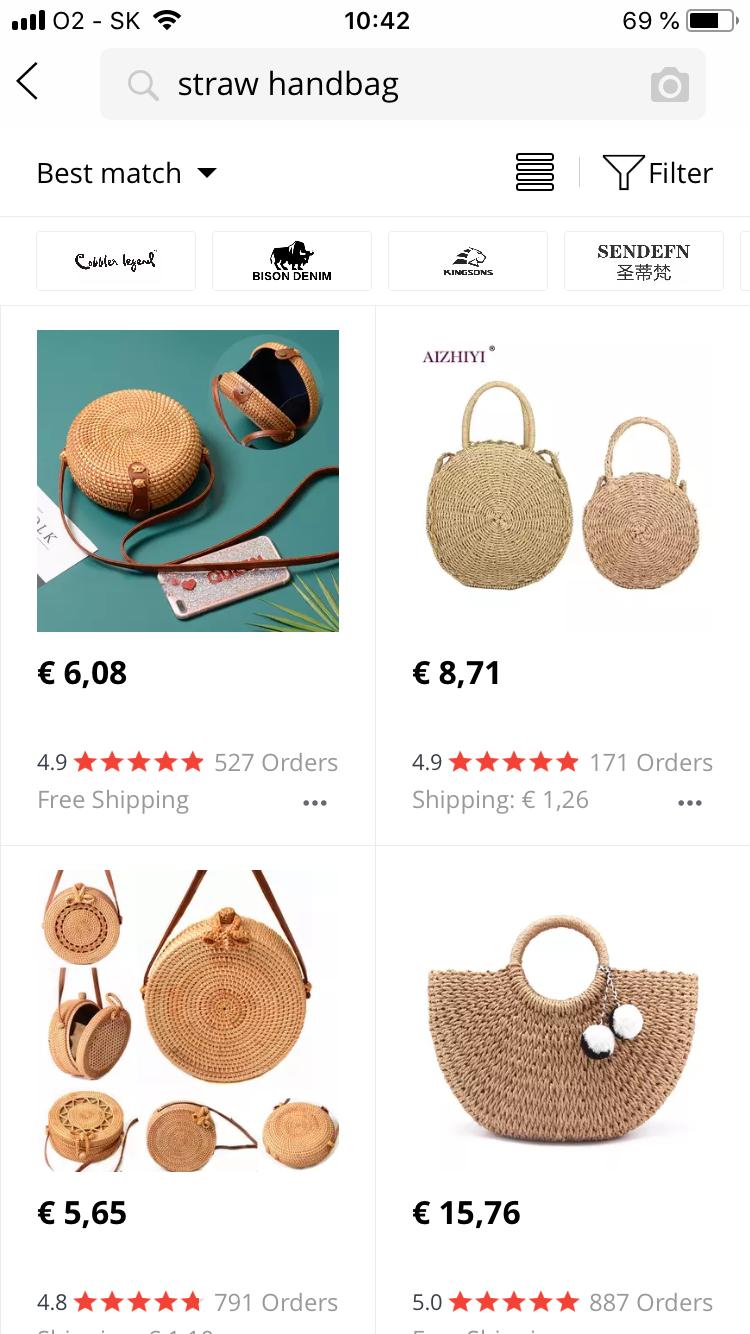Select the SENDEFN brand chip
This screenshot has height=1334, width=750.
pos(644,261)
